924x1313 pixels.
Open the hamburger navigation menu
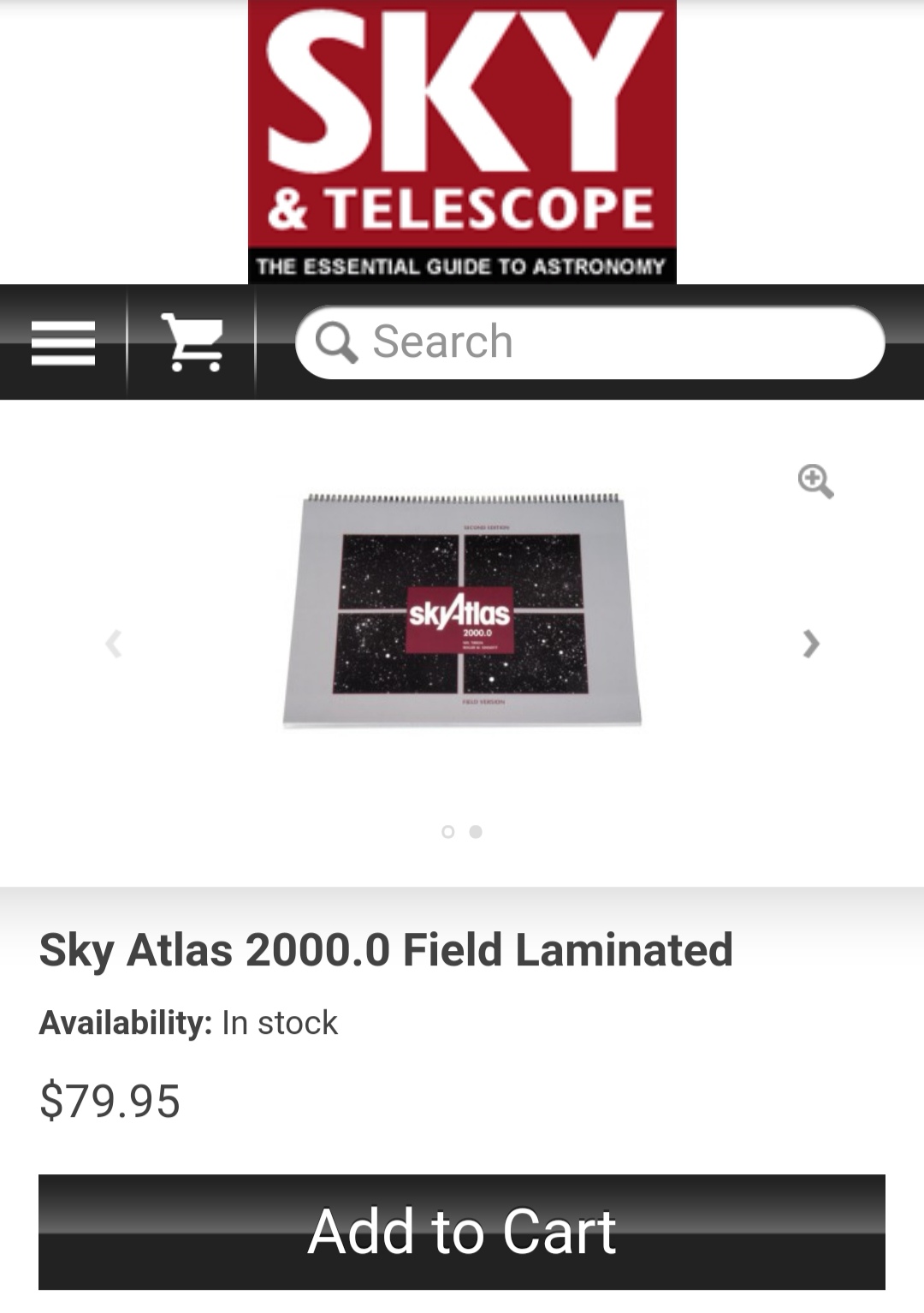point(62,342)
